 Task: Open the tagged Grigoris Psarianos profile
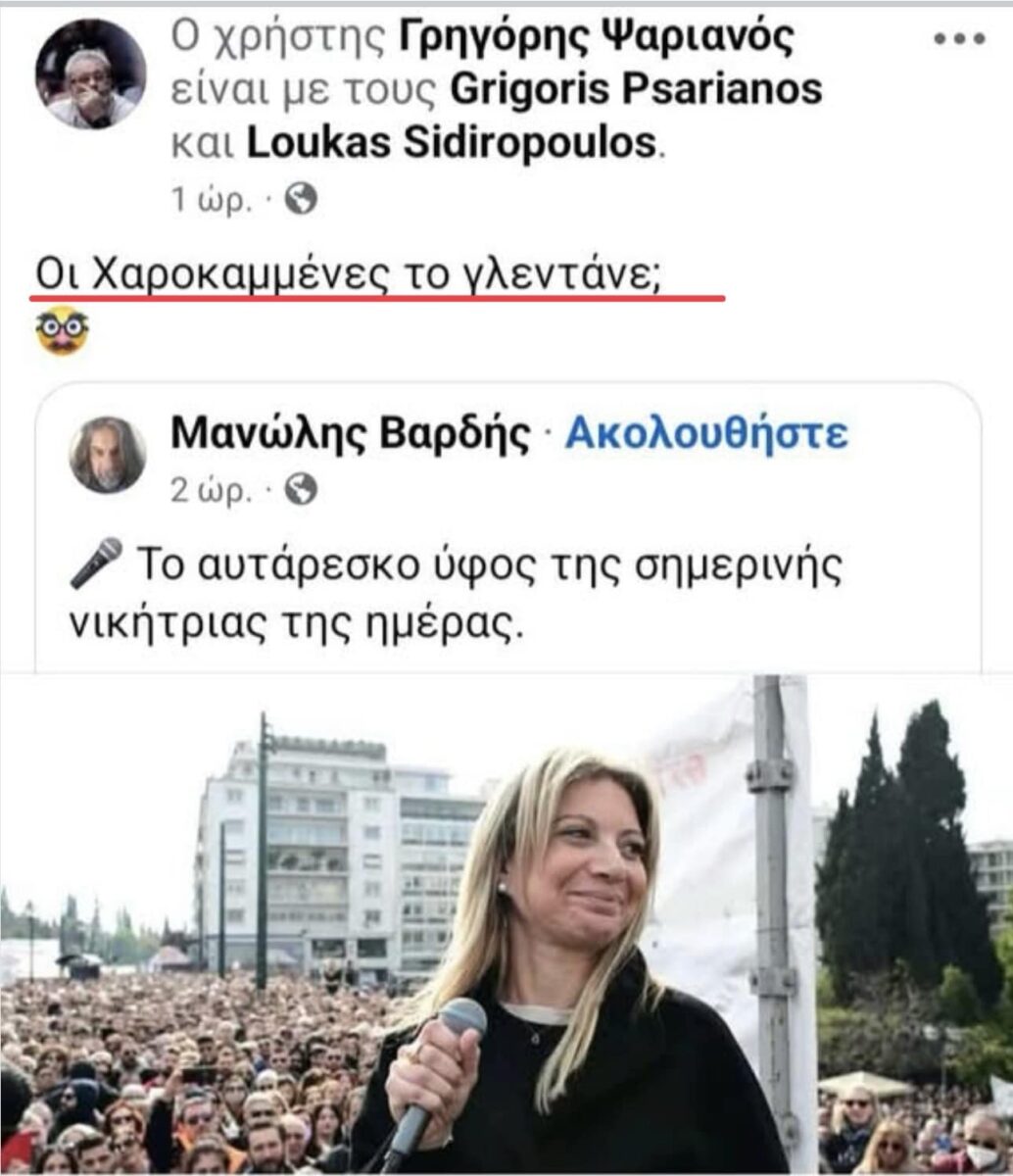635,90
